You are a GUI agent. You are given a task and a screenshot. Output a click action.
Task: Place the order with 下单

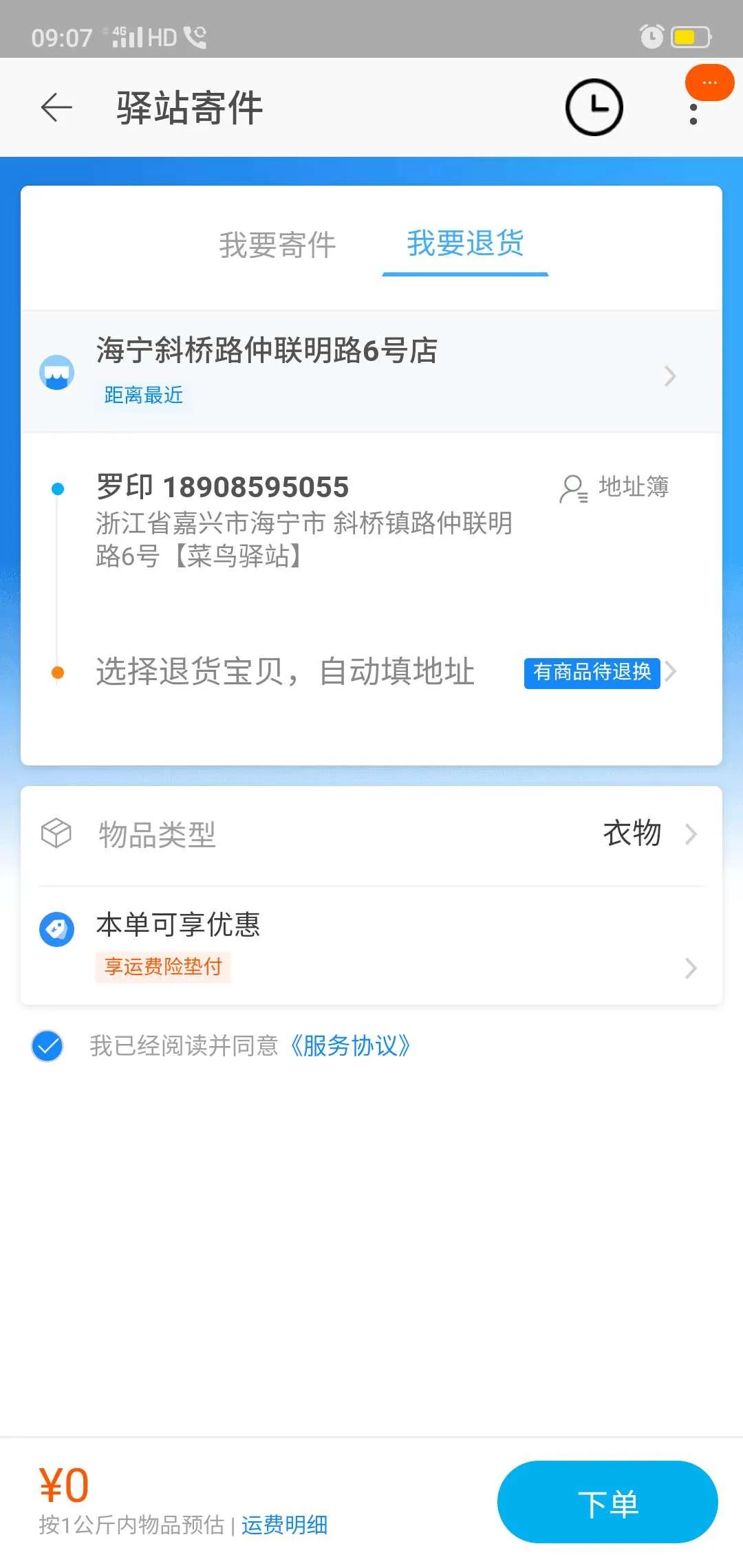[607, 1503]
